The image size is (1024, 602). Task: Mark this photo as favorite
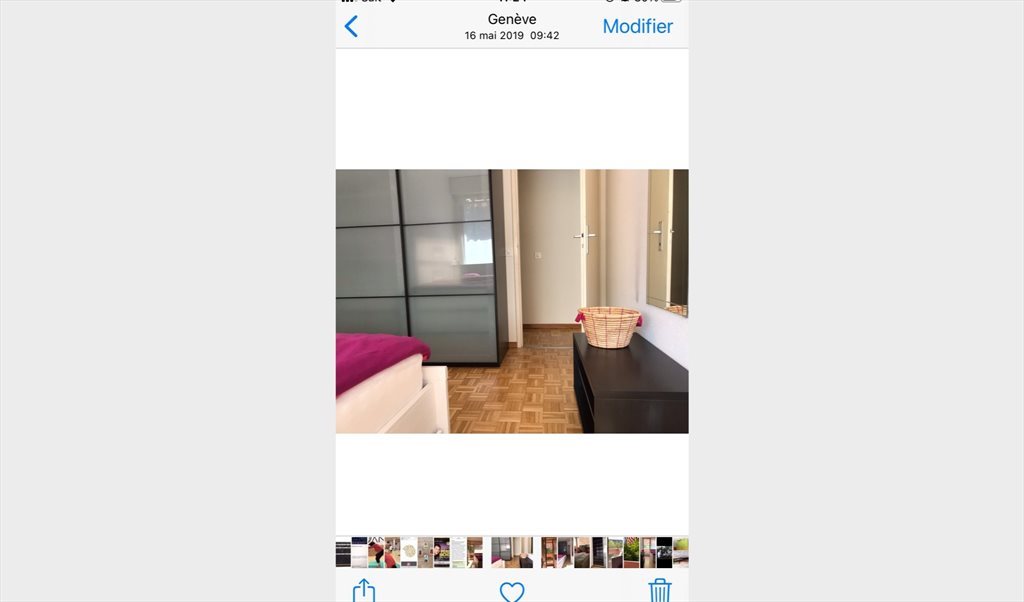(x=512, y=591)
